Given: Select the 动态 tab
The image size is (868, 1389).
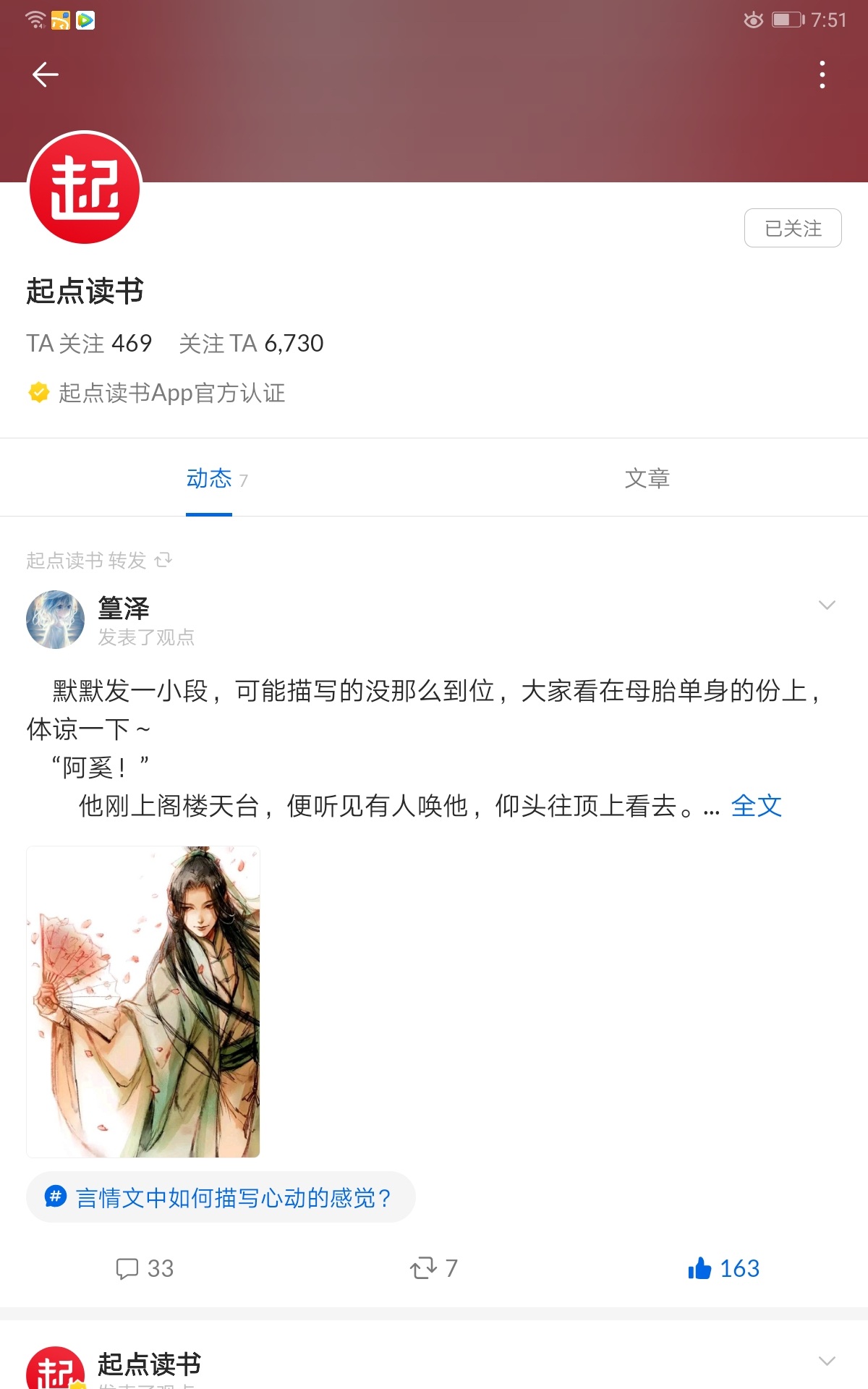Looking at the screenshot, I should 209,478.
